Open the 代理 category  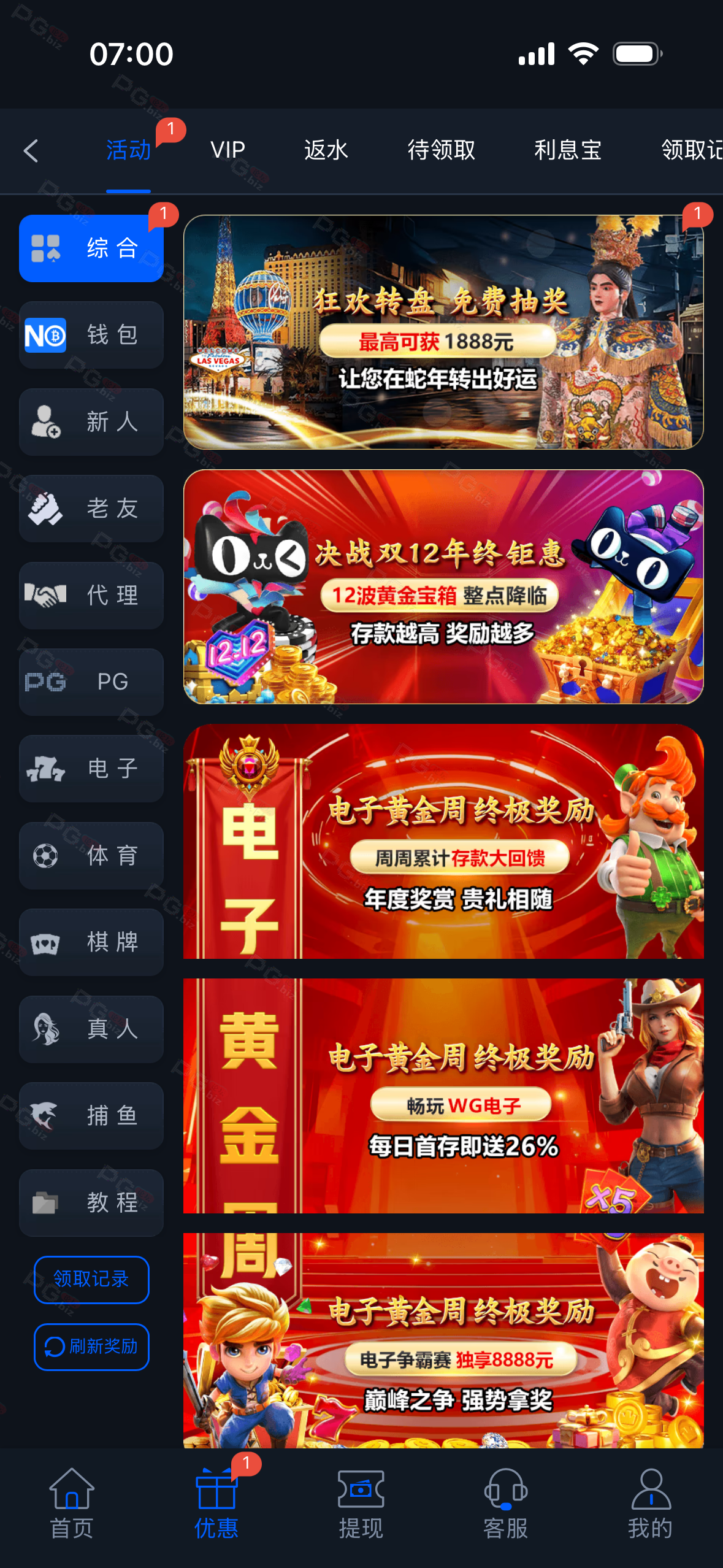(x=91, y=595)
